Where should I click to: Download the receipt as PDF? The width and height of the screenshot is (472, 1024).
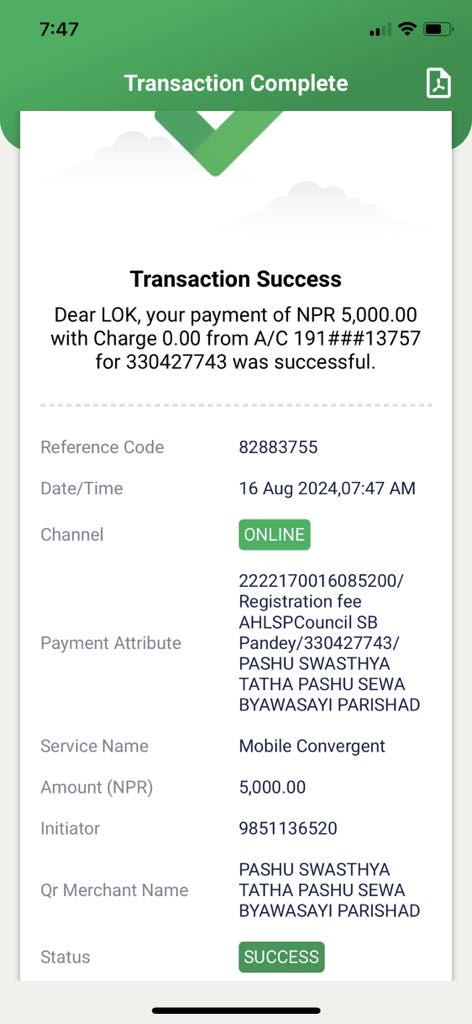(x=439, y=84)
